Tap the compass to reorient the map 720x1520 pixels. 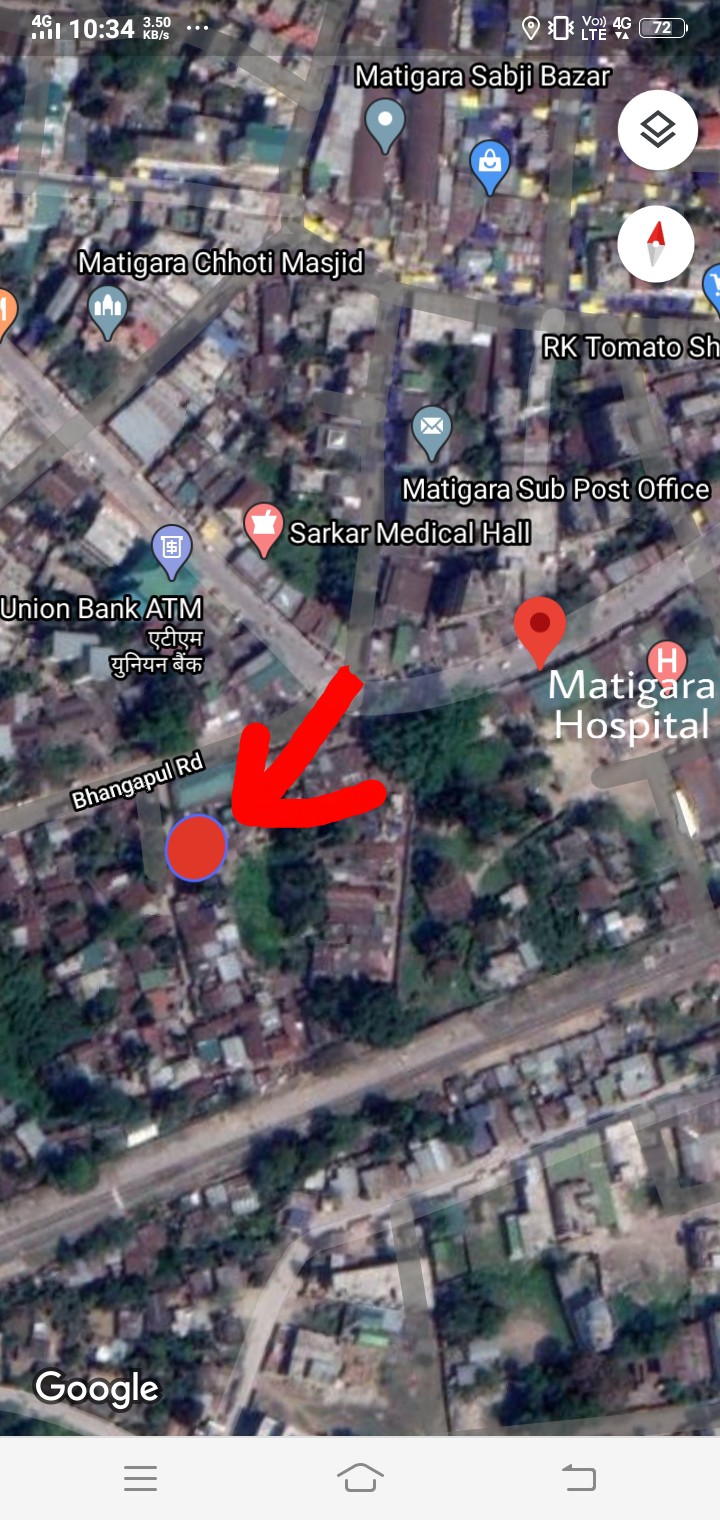click(x=656, y=244)
